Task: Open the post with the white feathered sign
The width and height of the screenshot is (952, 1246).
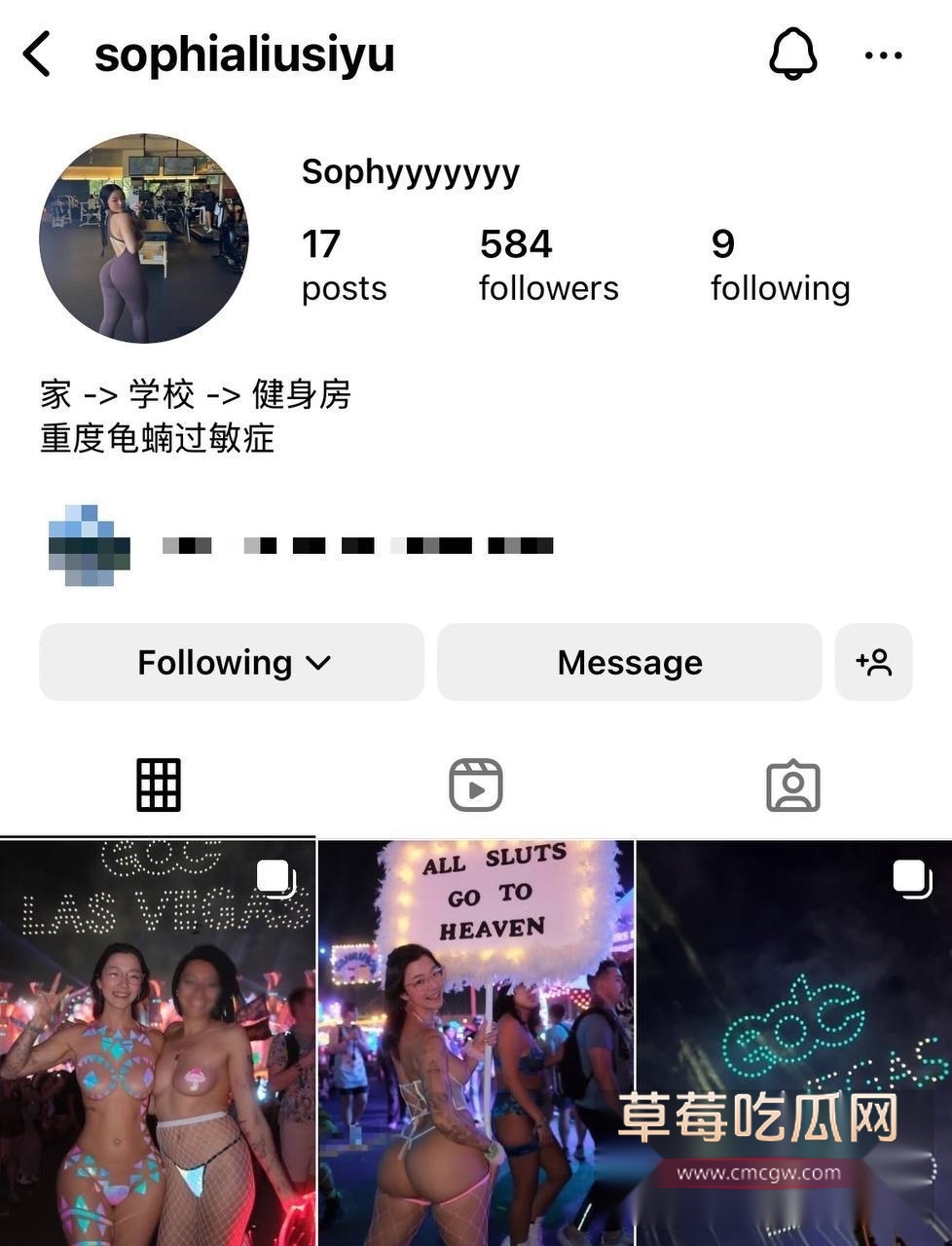Action: (476, 1042)
